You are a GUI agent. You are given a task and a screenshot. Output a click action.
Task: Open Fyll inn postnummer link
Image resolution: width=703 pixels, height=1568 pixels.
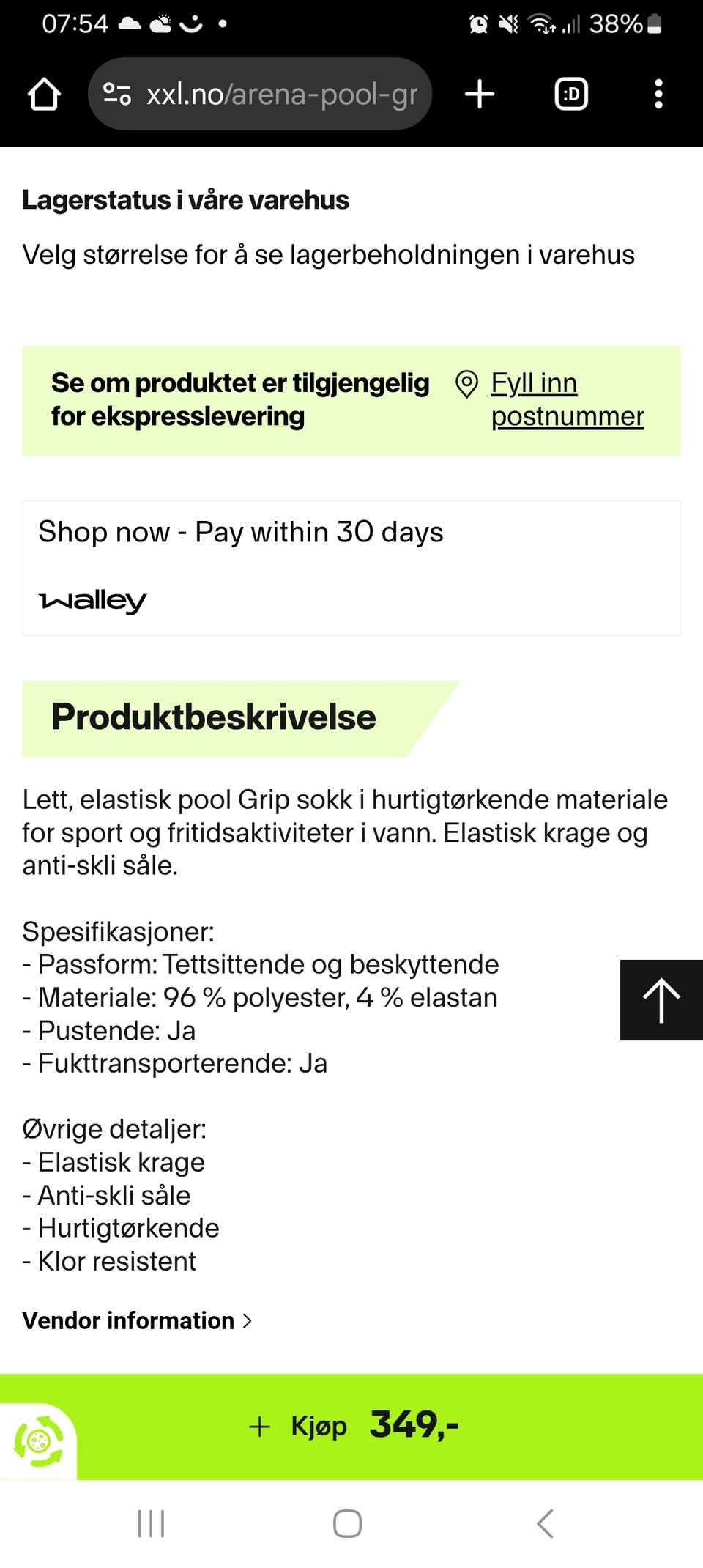click(568, 399)
